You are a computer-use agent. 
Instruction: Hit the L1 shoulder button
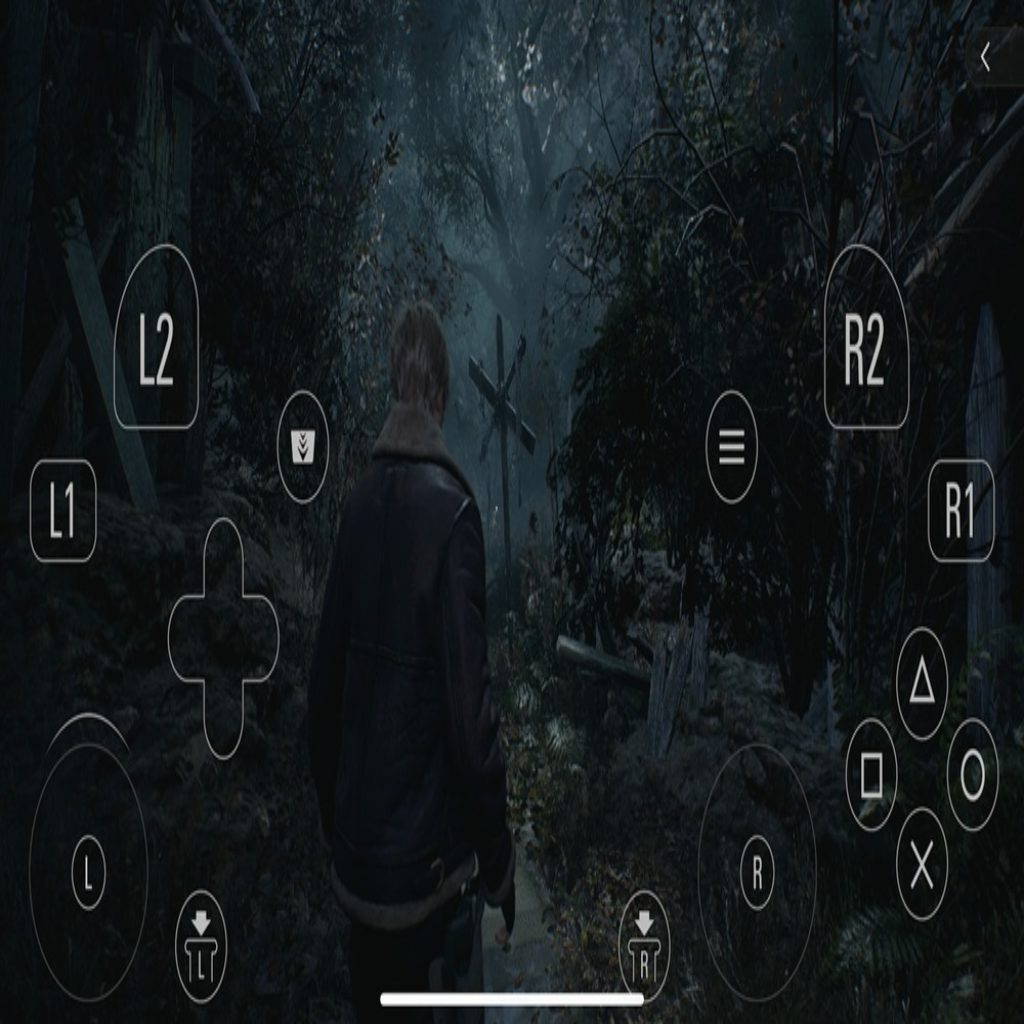click(63, 511)
